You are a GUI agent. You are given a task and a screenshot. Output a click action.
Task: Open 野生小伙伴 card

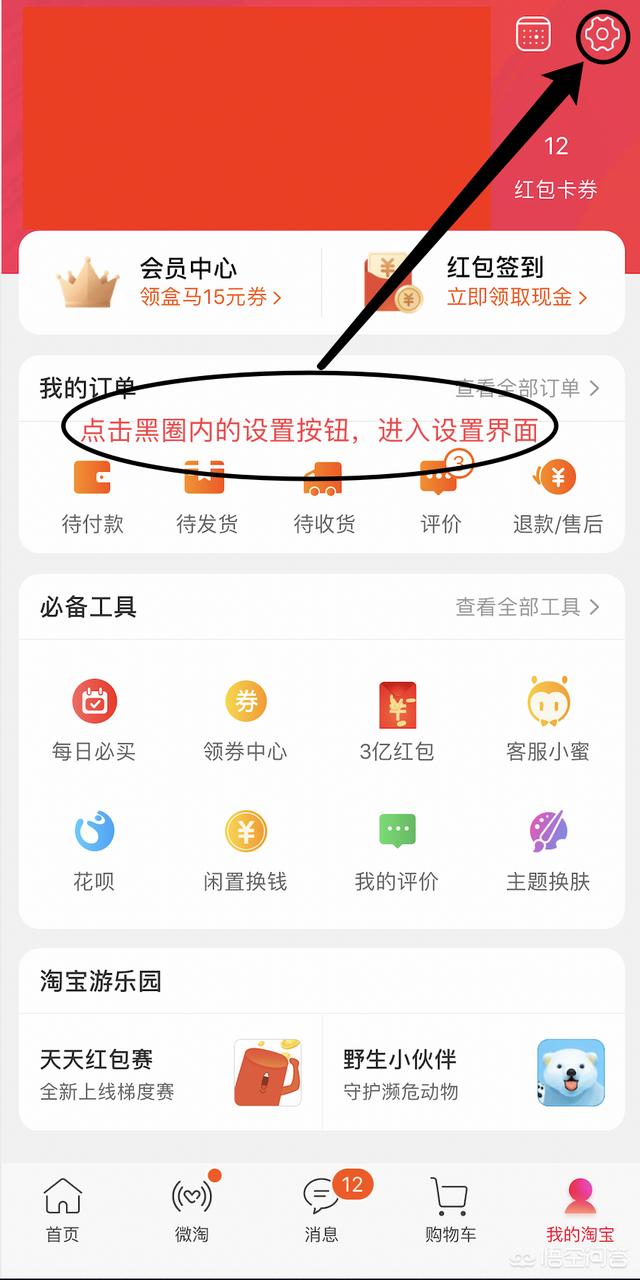[473, 1073]
